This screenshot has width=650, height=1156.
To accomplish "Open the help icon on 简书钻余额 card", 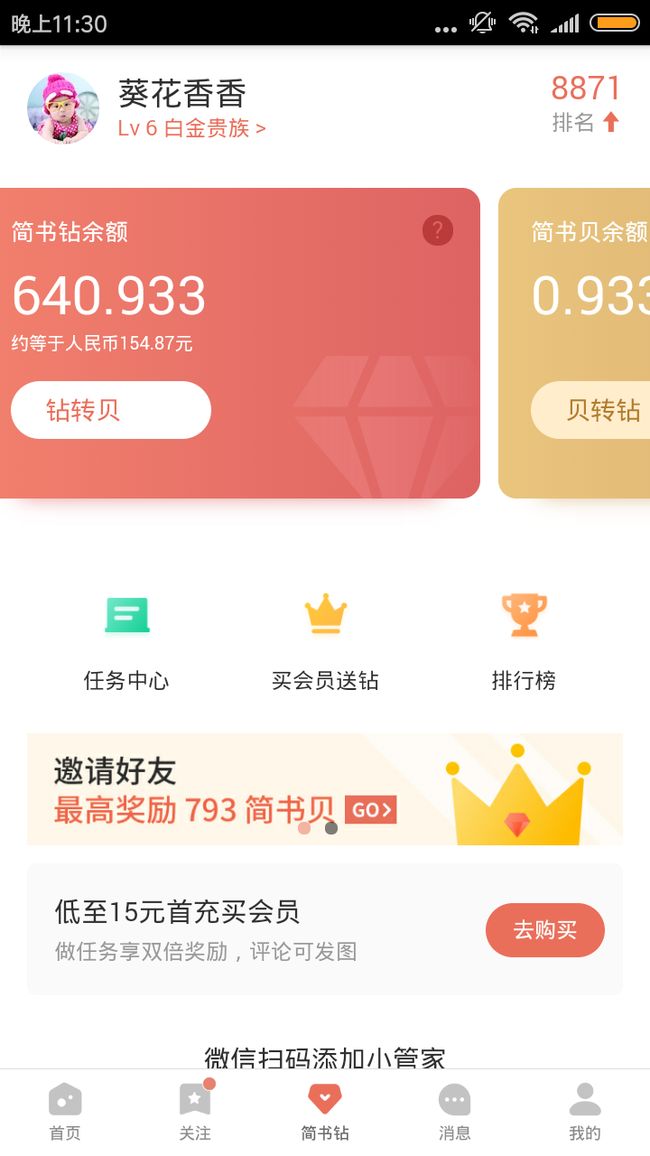I will coord(438,231).
